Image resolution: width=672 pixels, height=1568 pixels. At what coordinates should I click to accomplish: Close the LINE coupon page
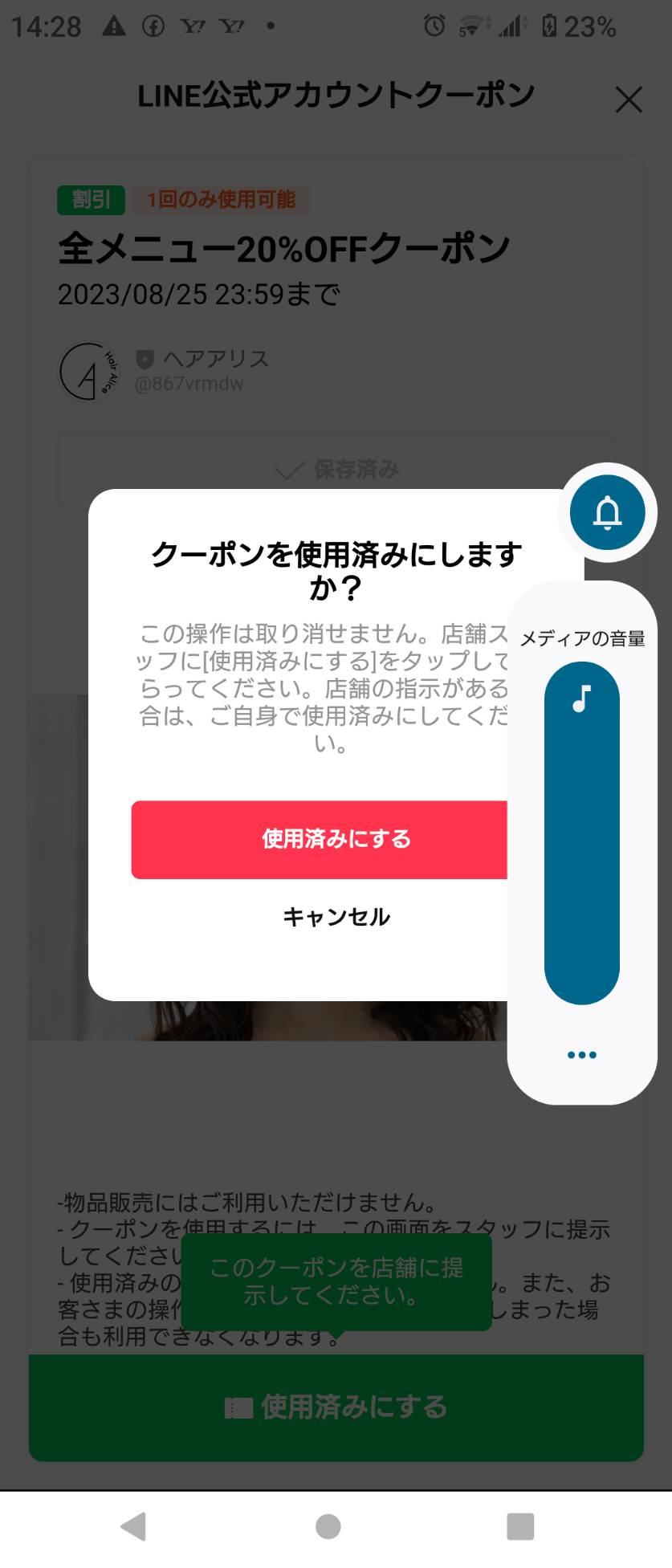point(629,100)
